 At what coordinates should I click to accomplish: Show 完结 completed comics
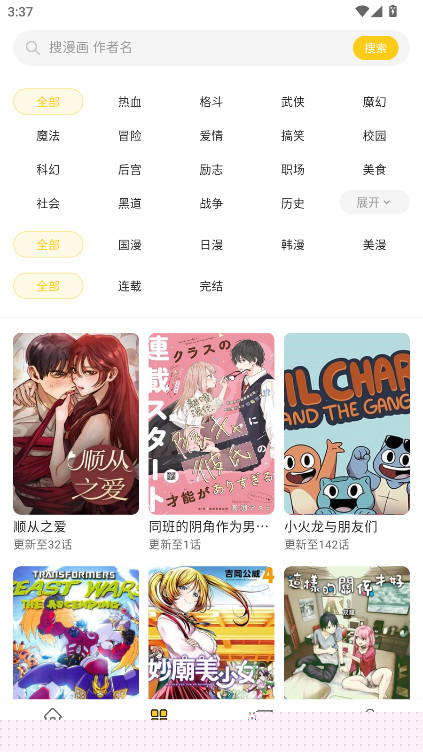click(211, 286)
